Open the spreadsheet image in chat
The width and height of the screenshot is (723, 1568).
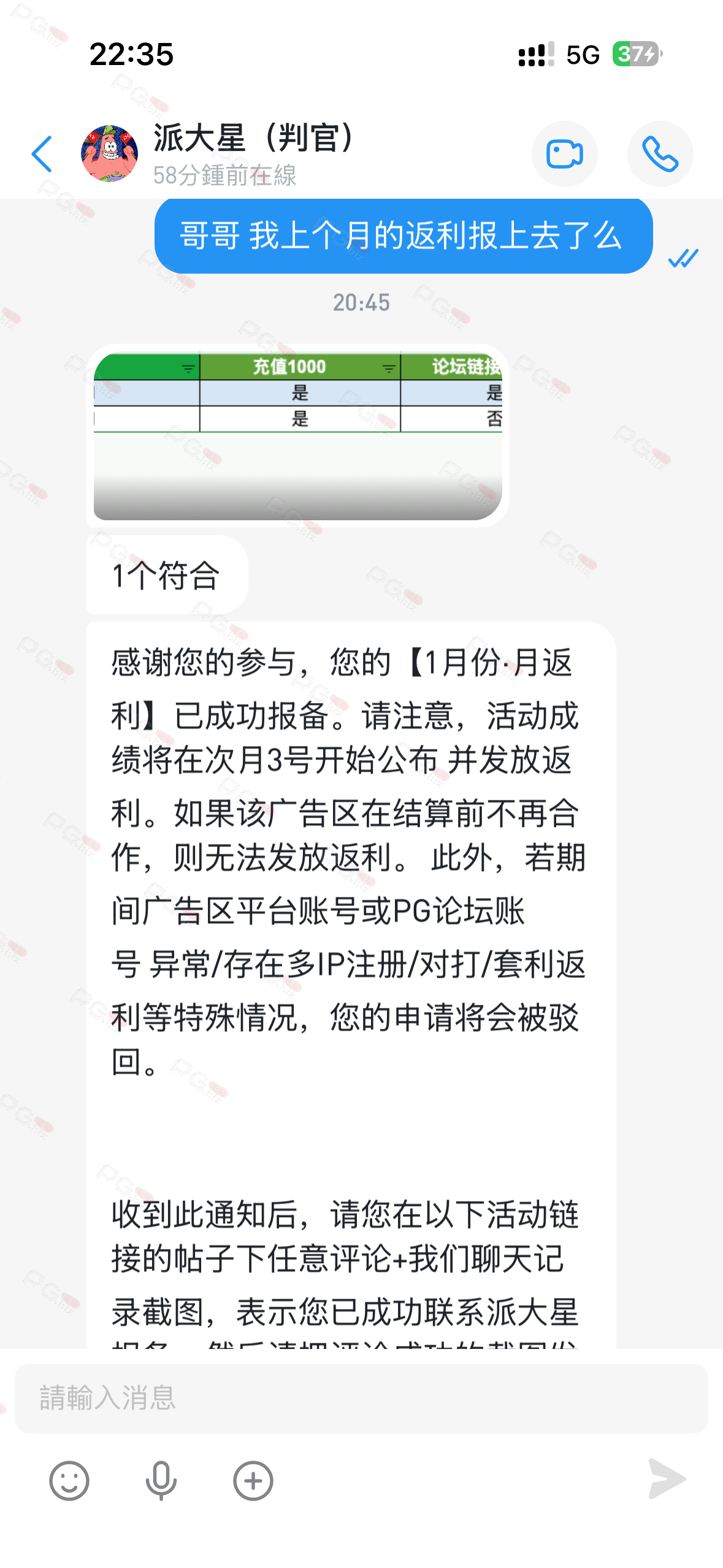point(297,436)
